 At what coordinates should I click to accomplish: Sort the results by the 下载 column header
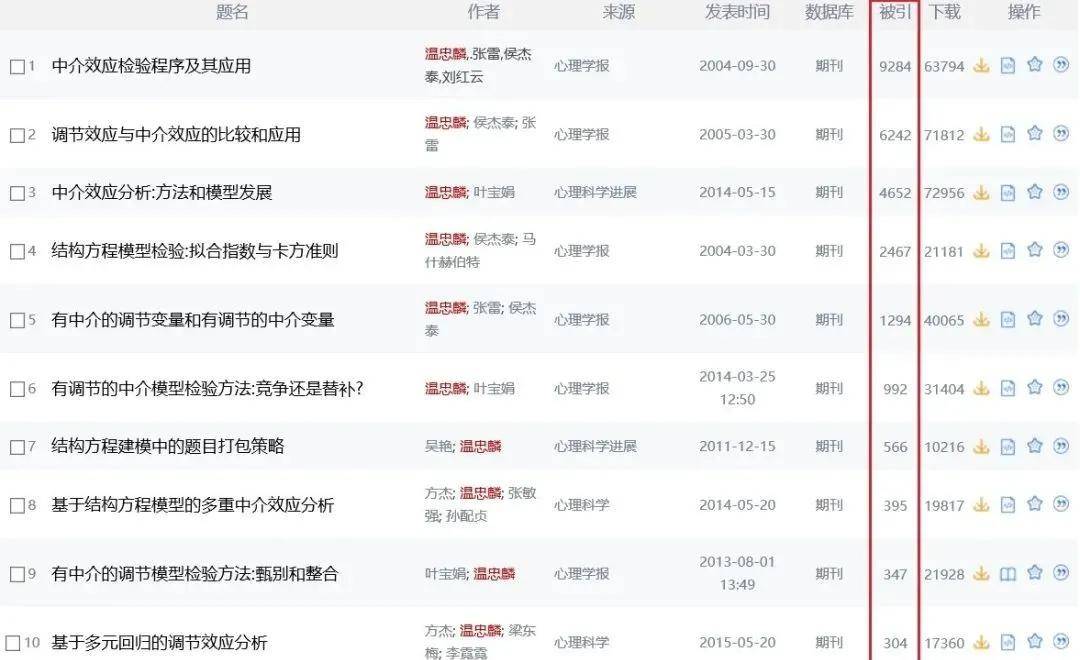944,12
